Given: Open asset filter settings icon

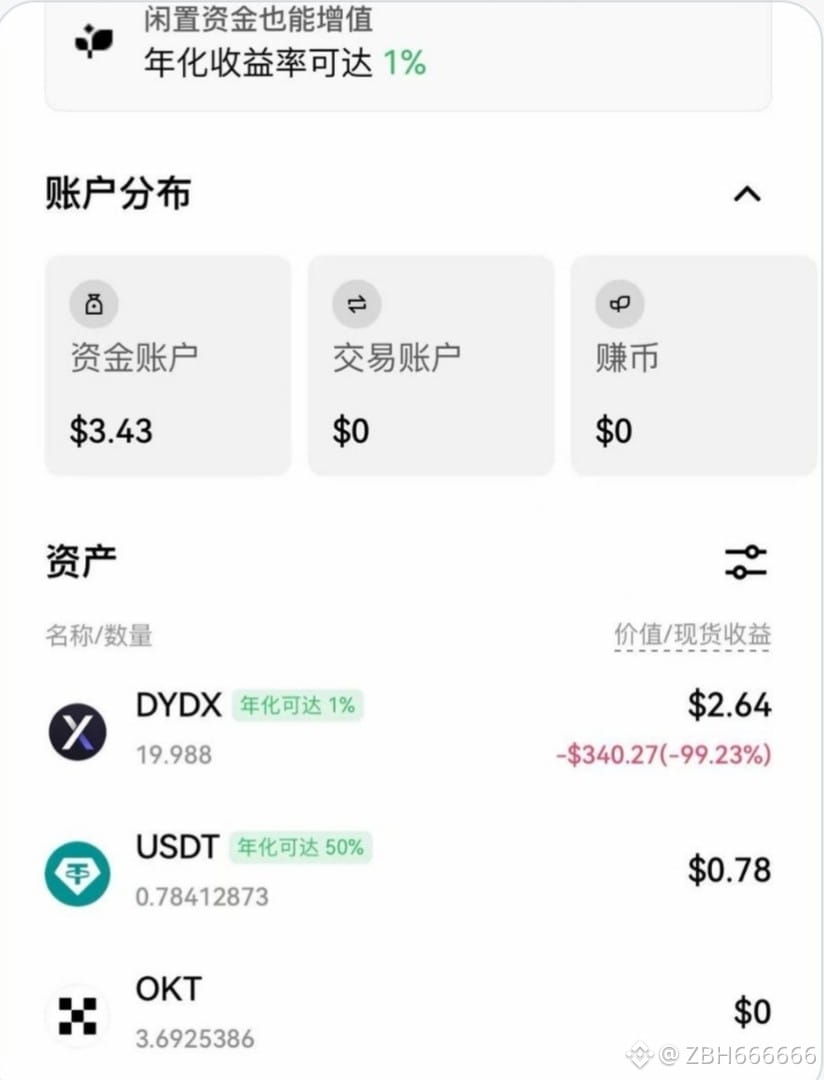Looking at the screenshot, I should click(x=745, y=562).
